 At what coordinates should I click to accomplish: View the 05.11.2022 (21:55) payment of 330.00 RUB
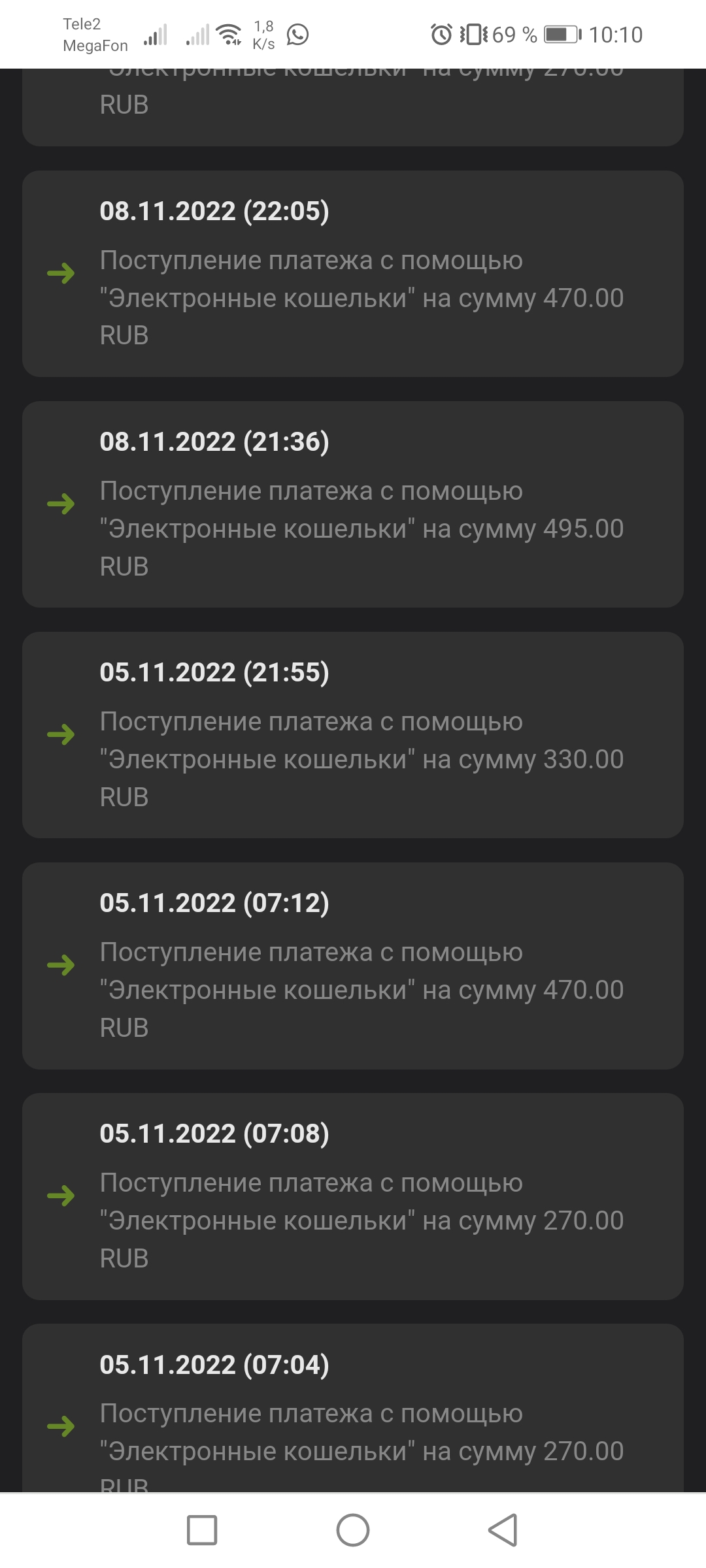[353, 734]
